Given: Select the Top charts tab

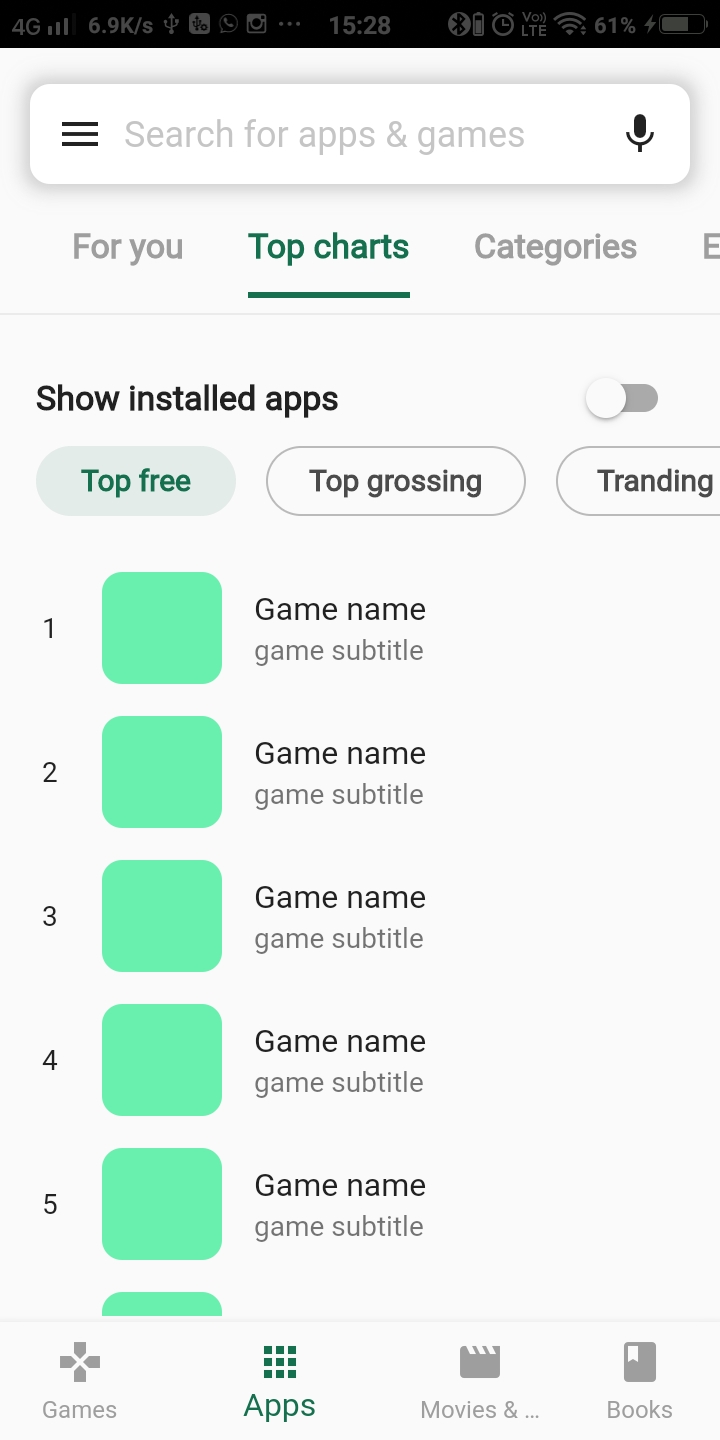Looking at the screenshot, I should point(328,246).
